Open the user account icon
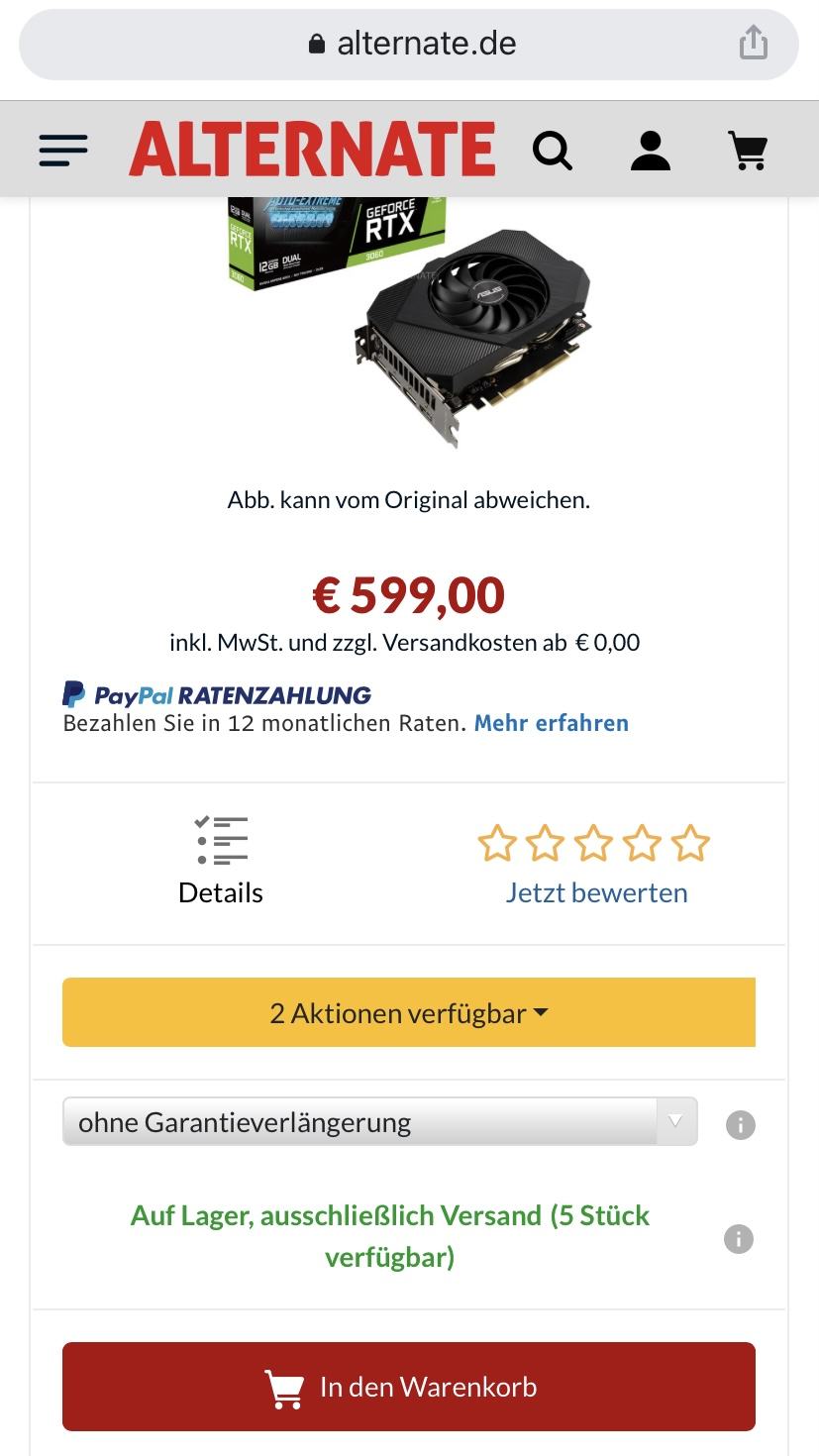 point(651,151)
